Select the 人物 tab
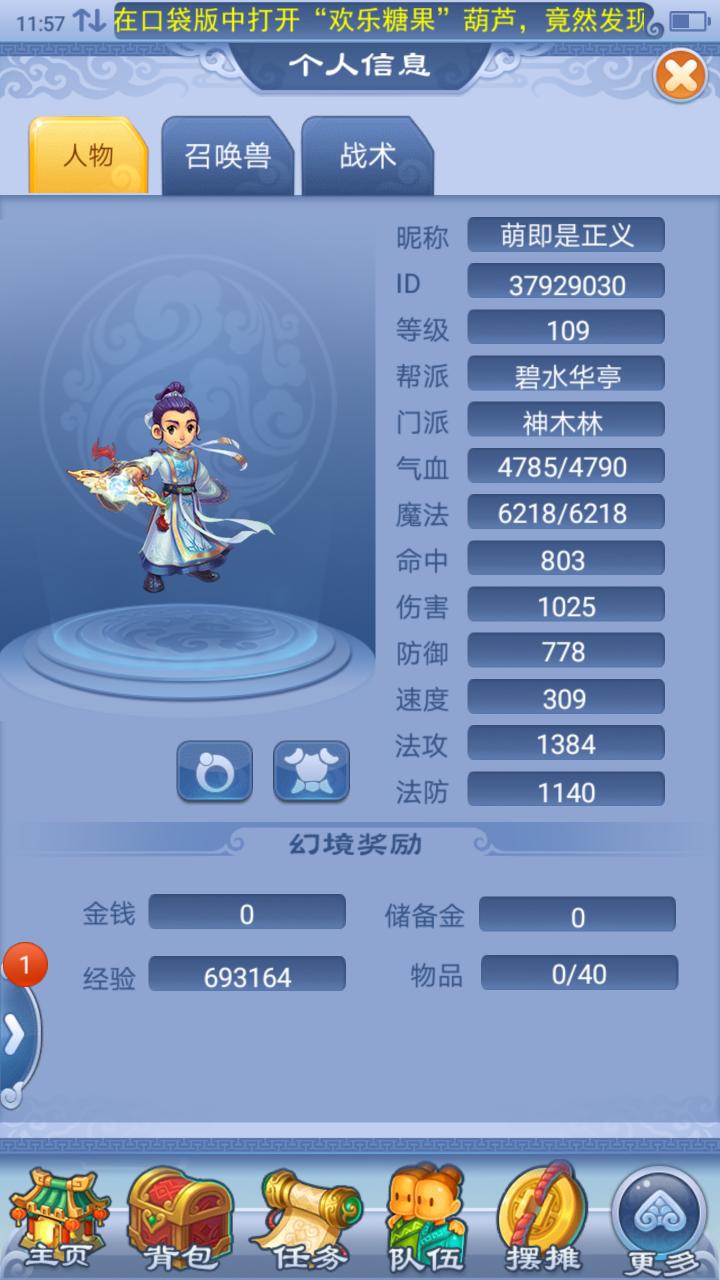 (x=88, y=156)
